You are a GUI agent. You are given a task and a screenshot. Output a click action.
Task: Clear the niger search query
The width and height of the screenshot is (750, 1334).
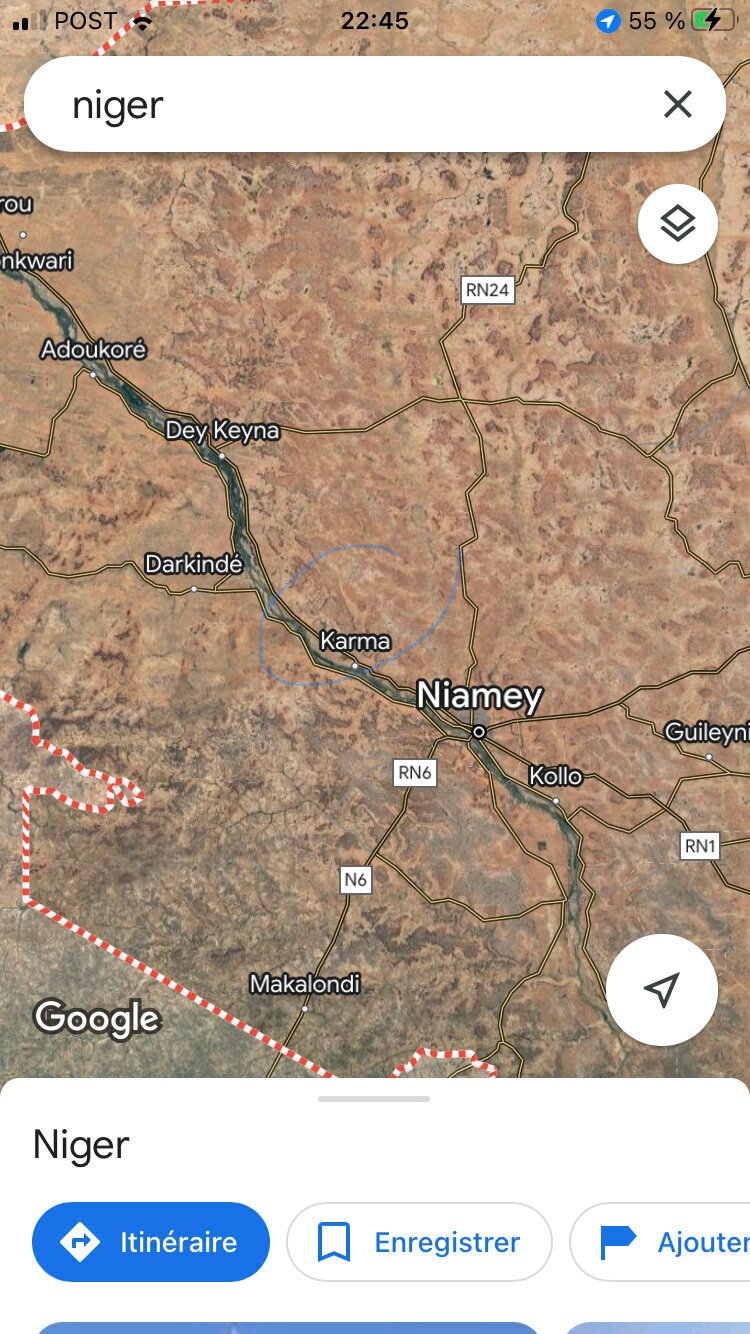[677, 104]
